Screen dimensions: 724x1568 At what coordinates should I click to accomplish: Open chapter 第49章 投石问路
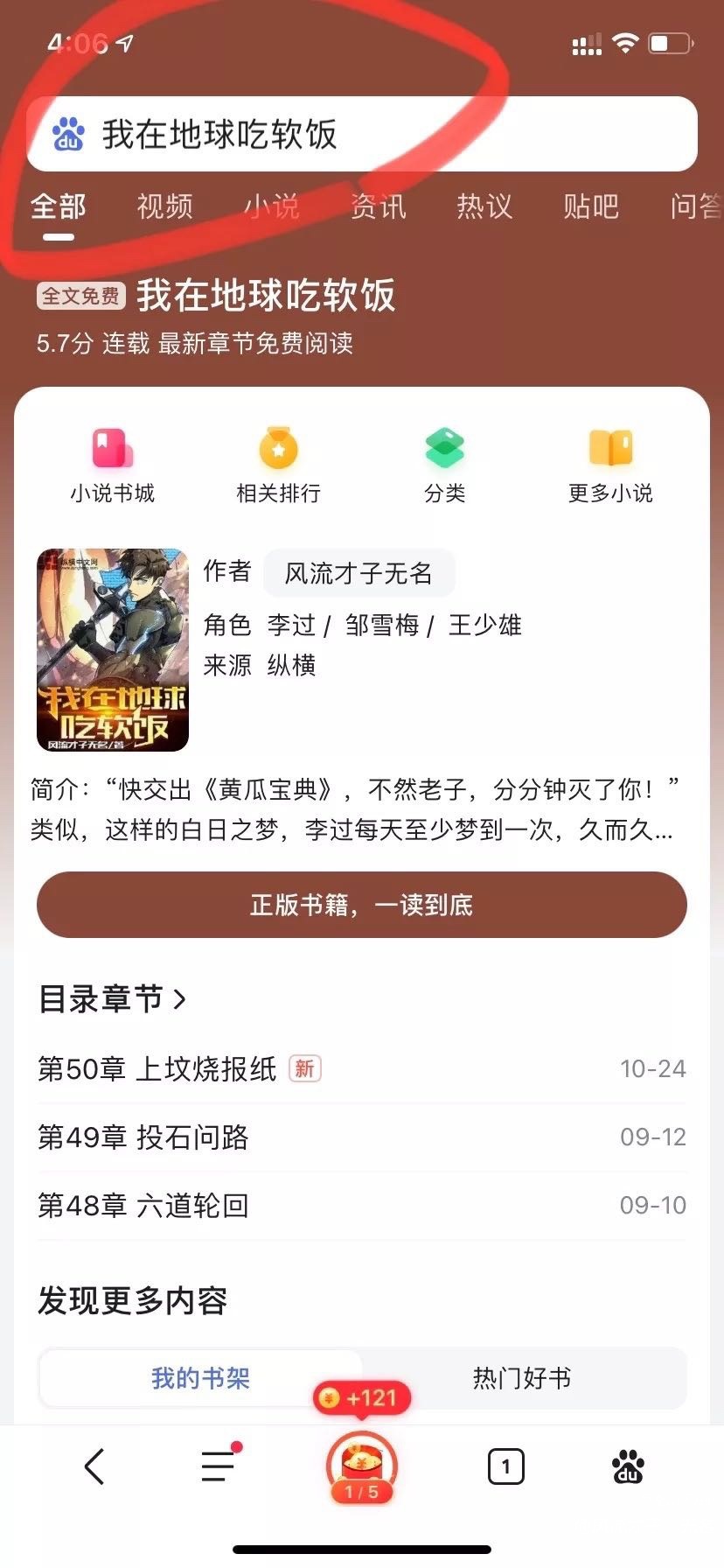[143, 1137]
